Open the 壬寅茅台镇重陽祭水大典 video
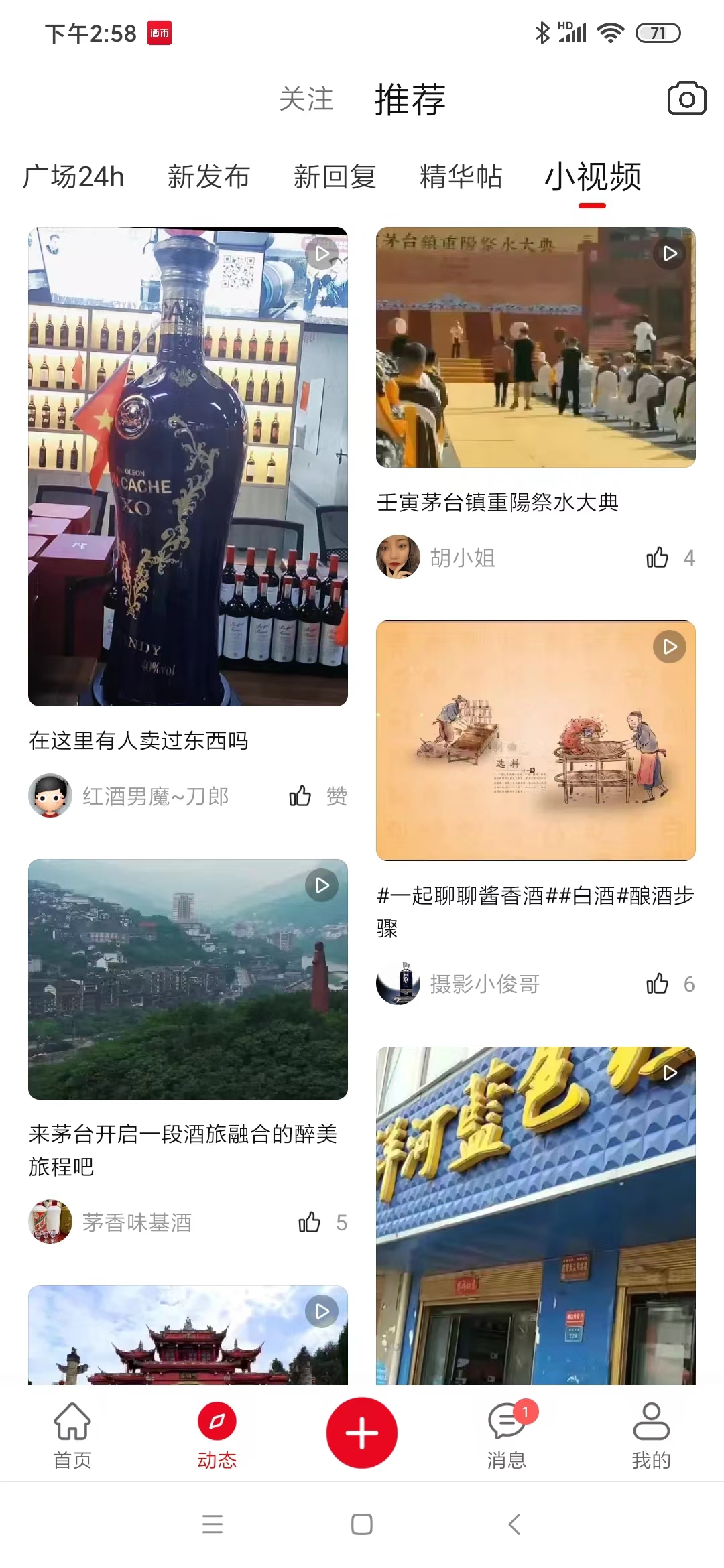Viewport: 724px width, 1568px height. pos(536,347)
